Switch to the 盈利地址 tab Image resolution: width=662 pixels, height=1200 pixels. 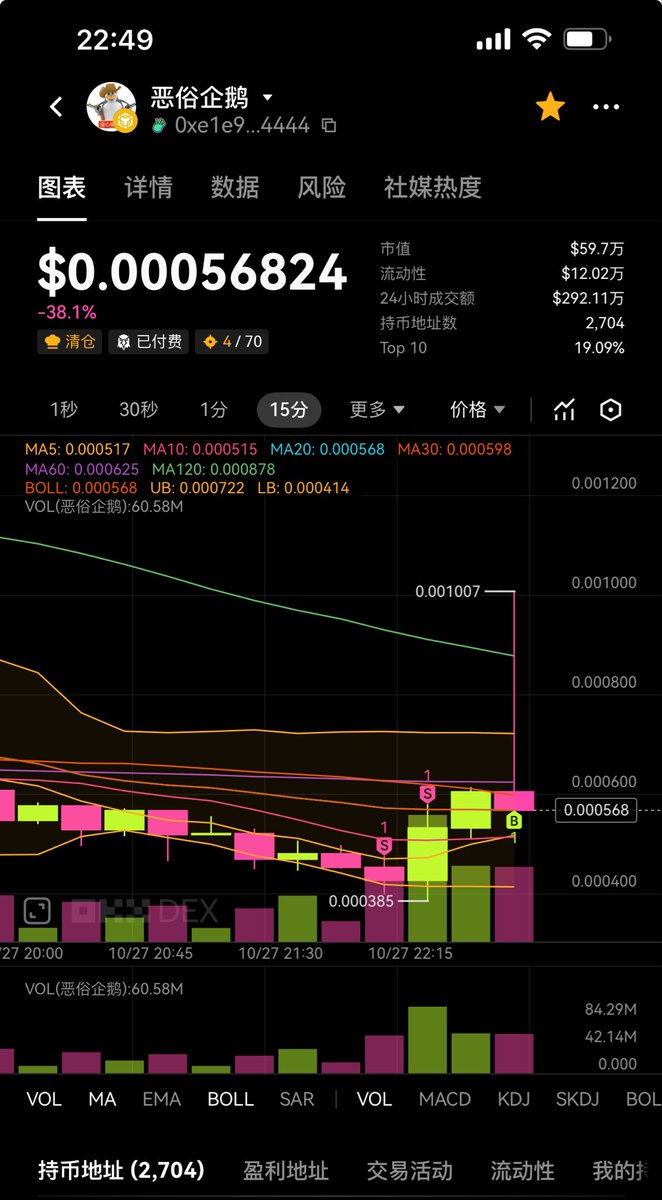285,1170
